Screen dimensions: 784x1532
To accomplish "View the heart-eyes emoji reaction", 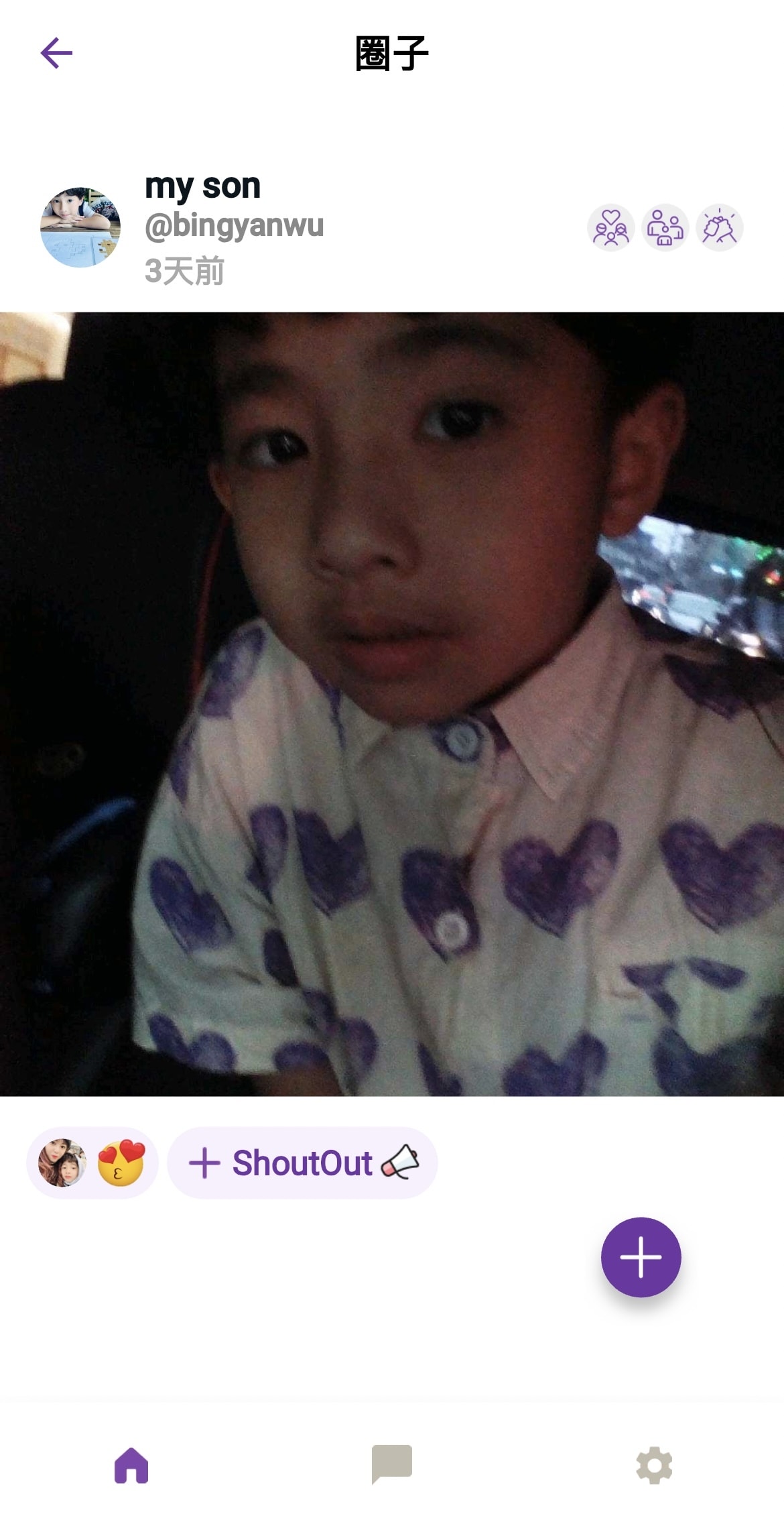I will 121,1163.
